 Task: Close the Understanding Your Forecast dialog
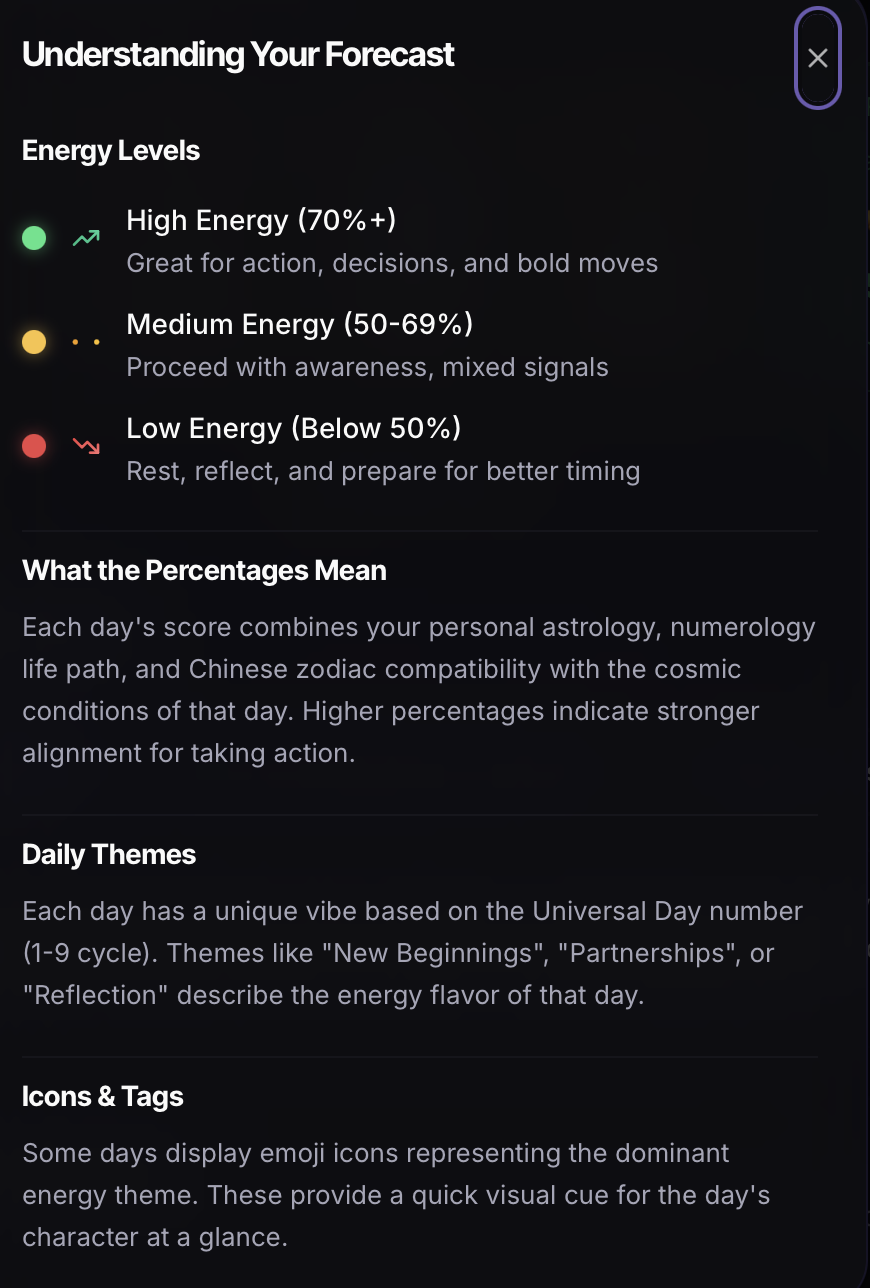point(817,58)
